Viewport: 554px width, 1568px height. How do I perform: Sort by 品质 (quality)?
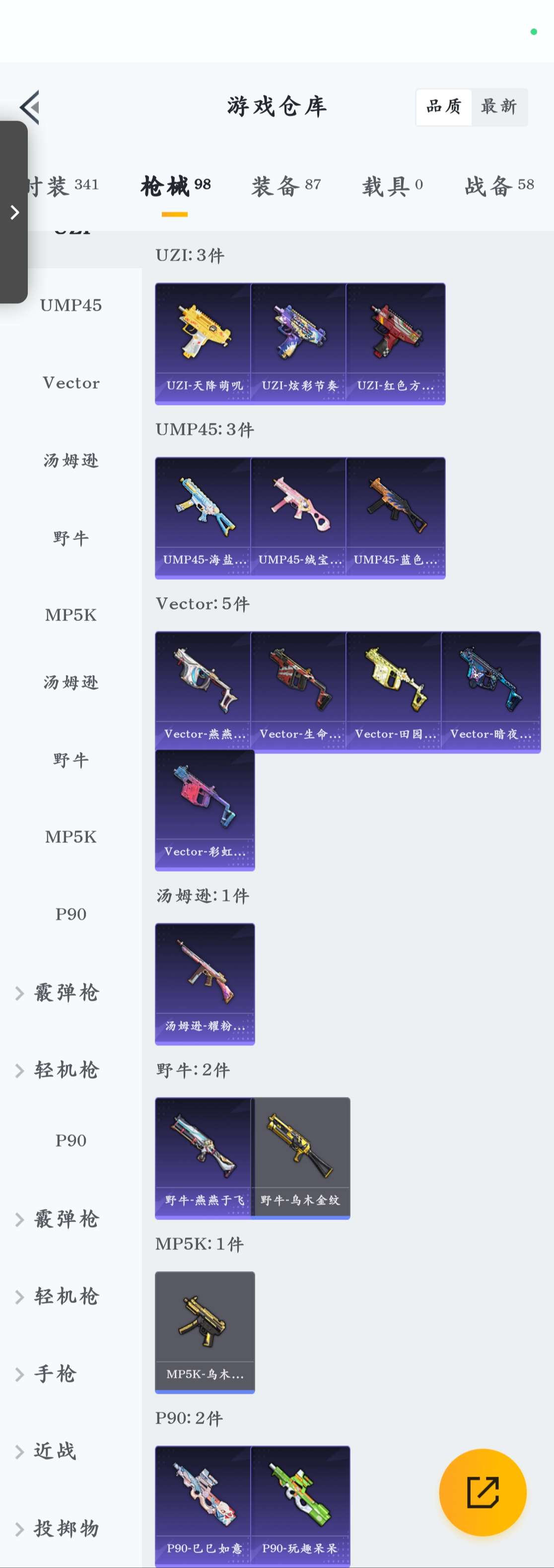pyautogui.click(x=443, y=107)
